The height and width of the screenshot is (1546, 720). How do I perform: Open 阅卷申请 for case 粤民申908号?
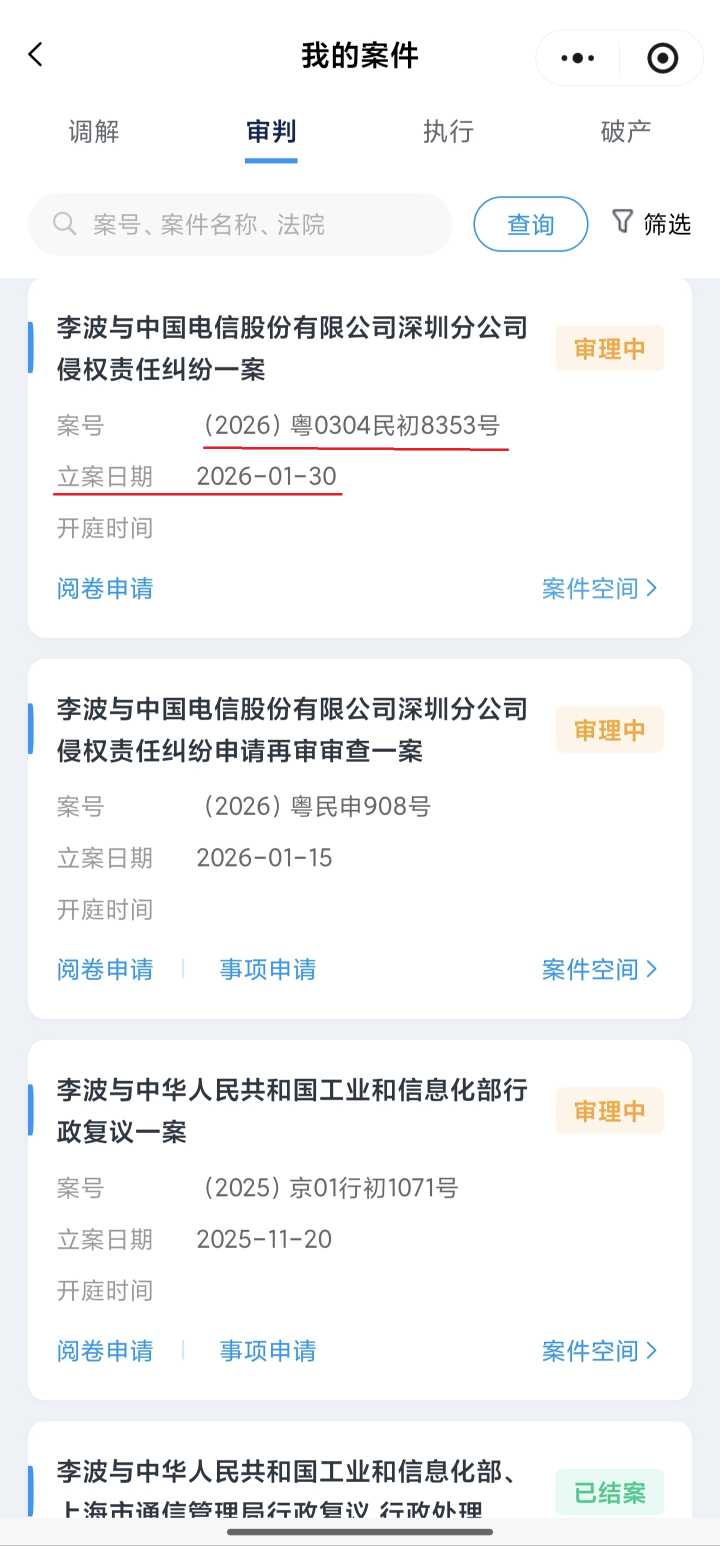[x=105, y=969]
